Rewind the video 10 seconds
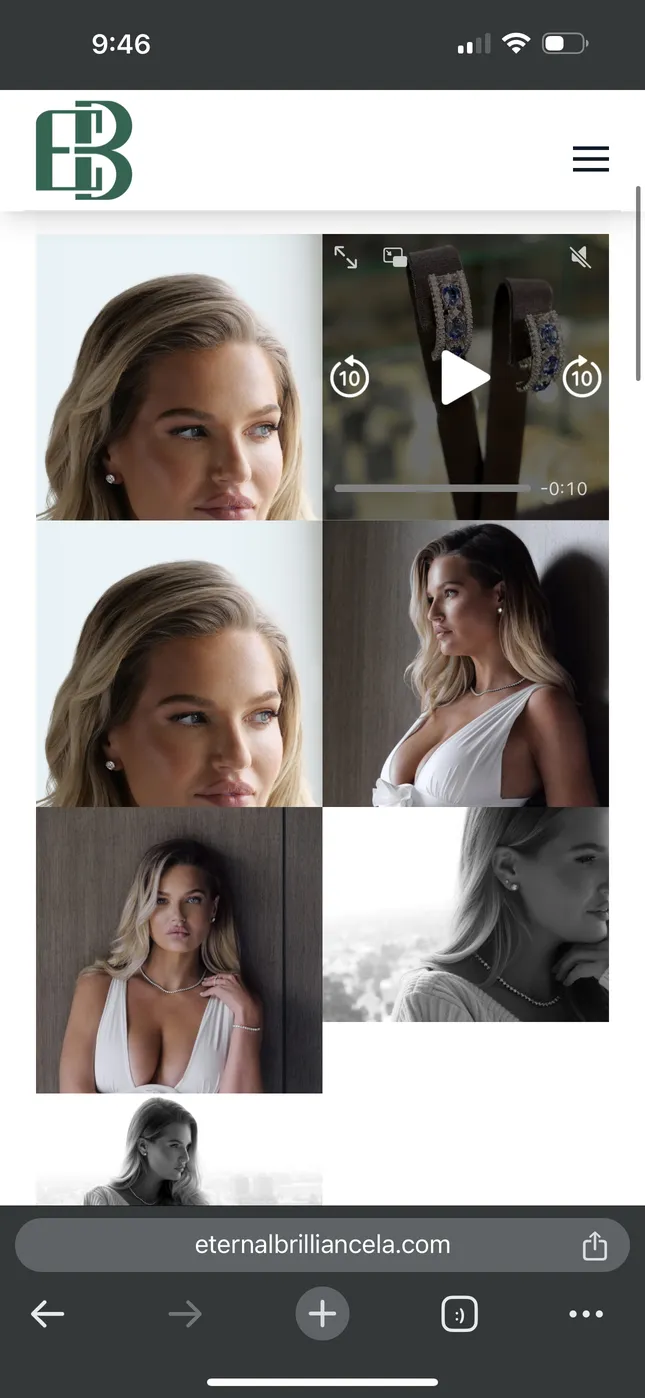Screen dimensions: 645x1398 (x=349, y=378)
